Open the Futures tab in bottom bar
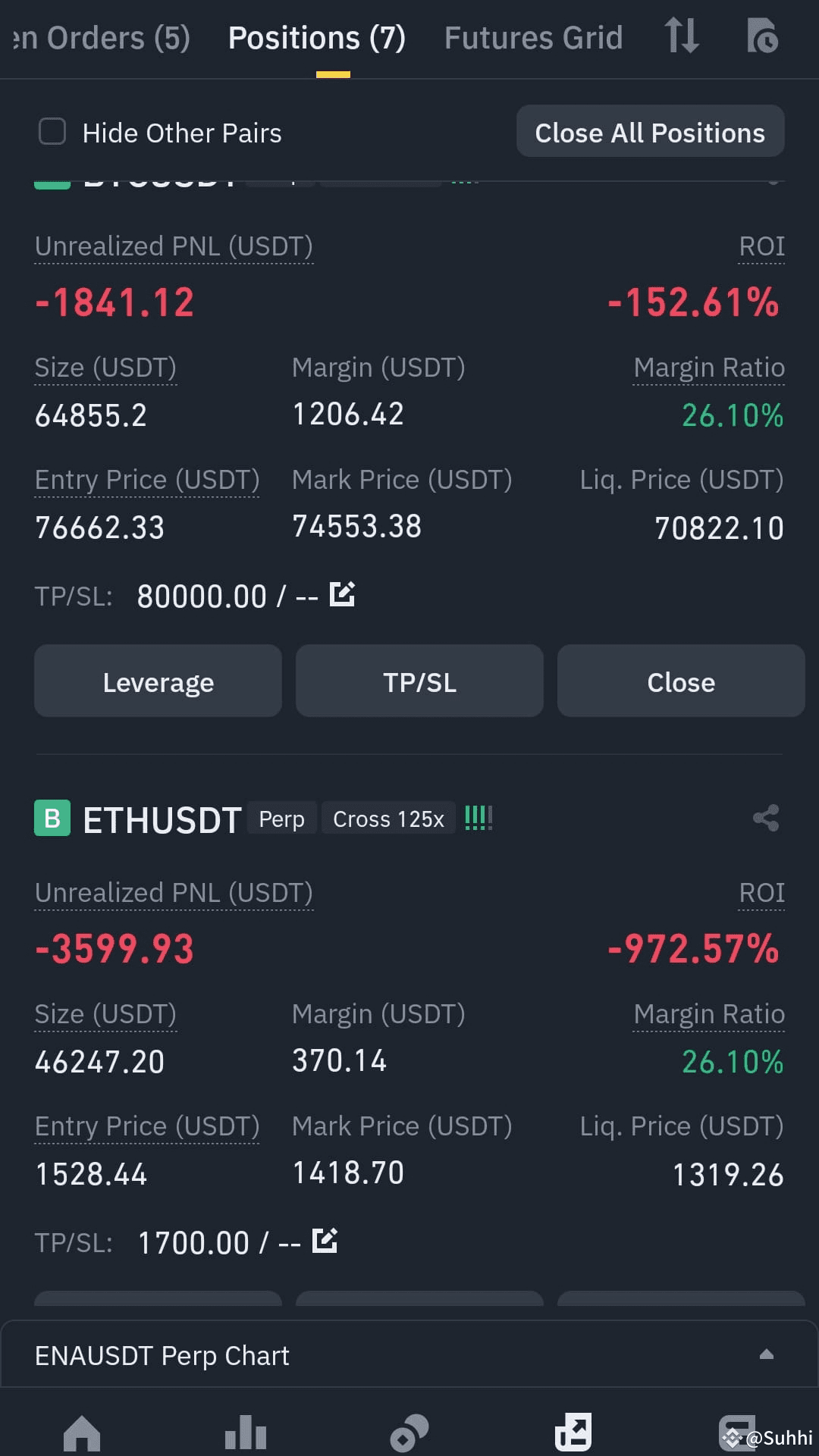Image resolution: width=819 pixels, height=1456 pixels. [573, 1433]
